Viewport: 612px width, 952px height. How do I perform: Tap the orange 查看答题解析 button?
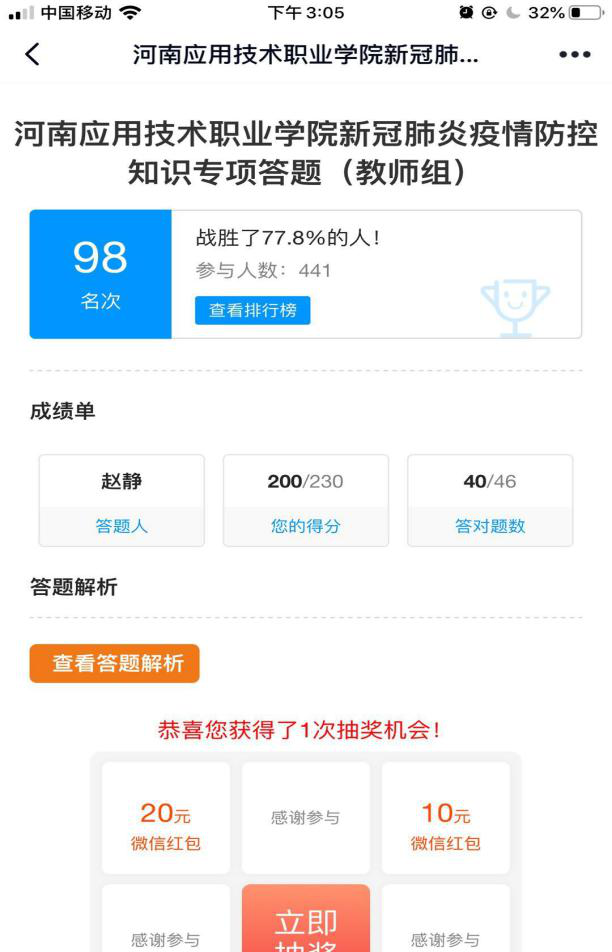click(115, 663)
